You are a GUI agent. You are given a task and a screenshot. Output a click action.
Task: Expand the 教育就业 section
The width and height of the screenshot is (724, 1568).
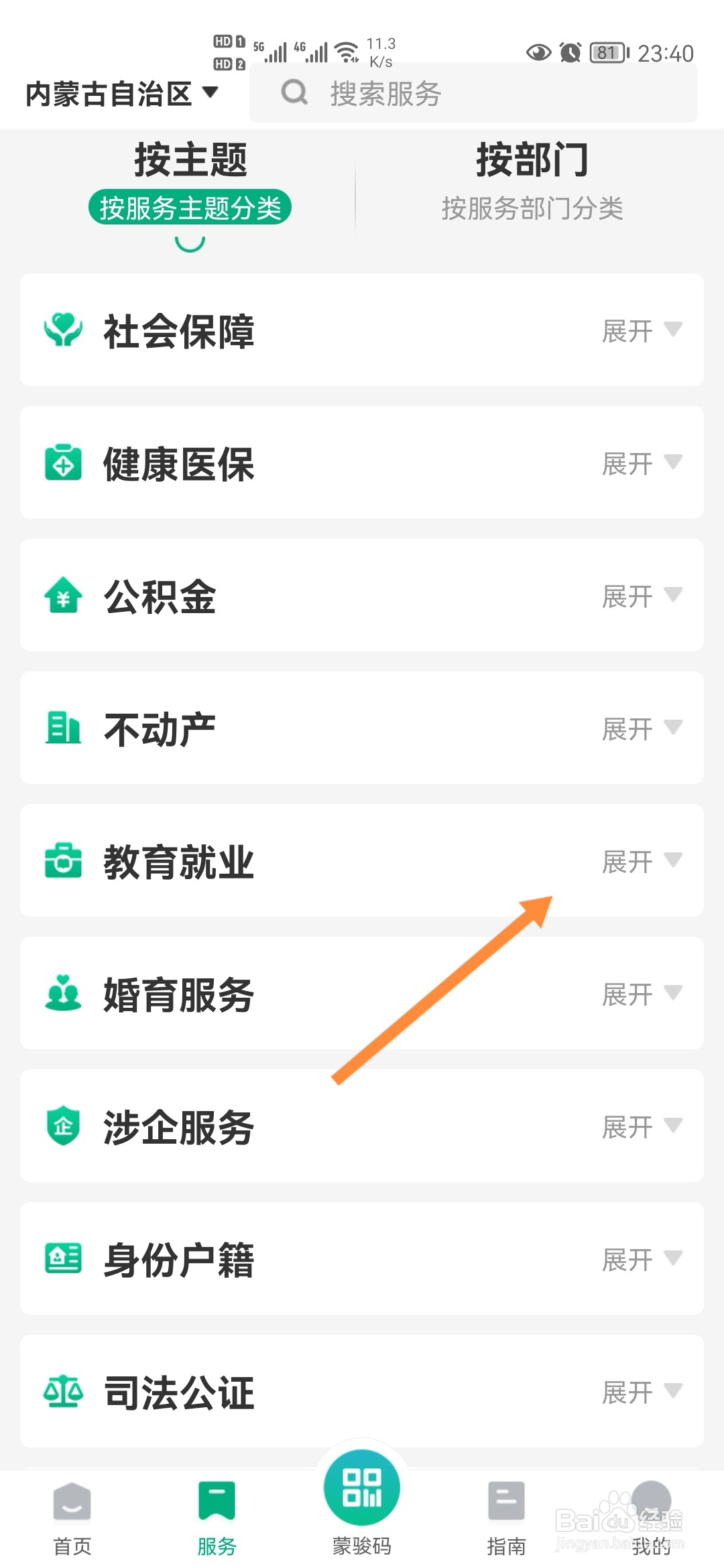coord(640,862)
